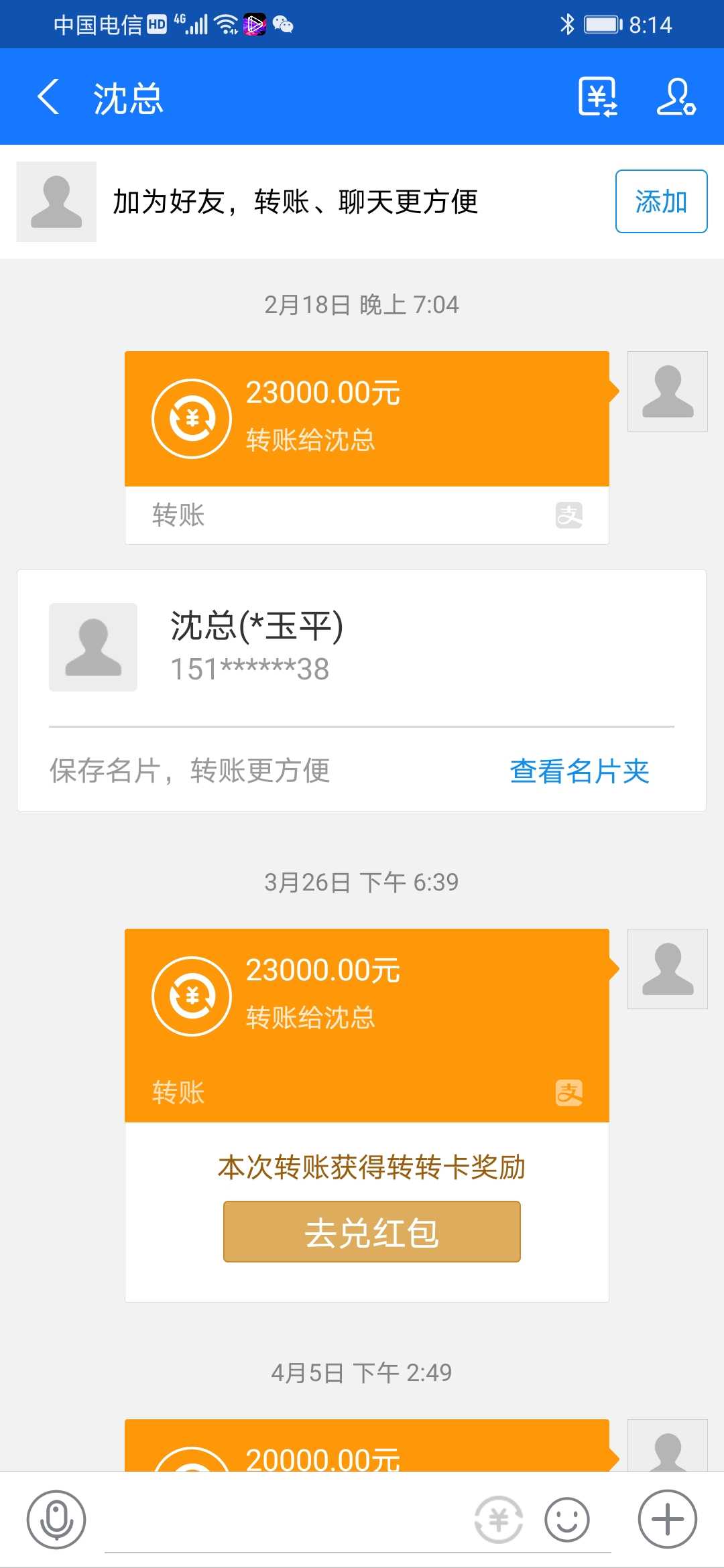Open chat contact settings icon
724x1568 pixels.
coord(676,97)
